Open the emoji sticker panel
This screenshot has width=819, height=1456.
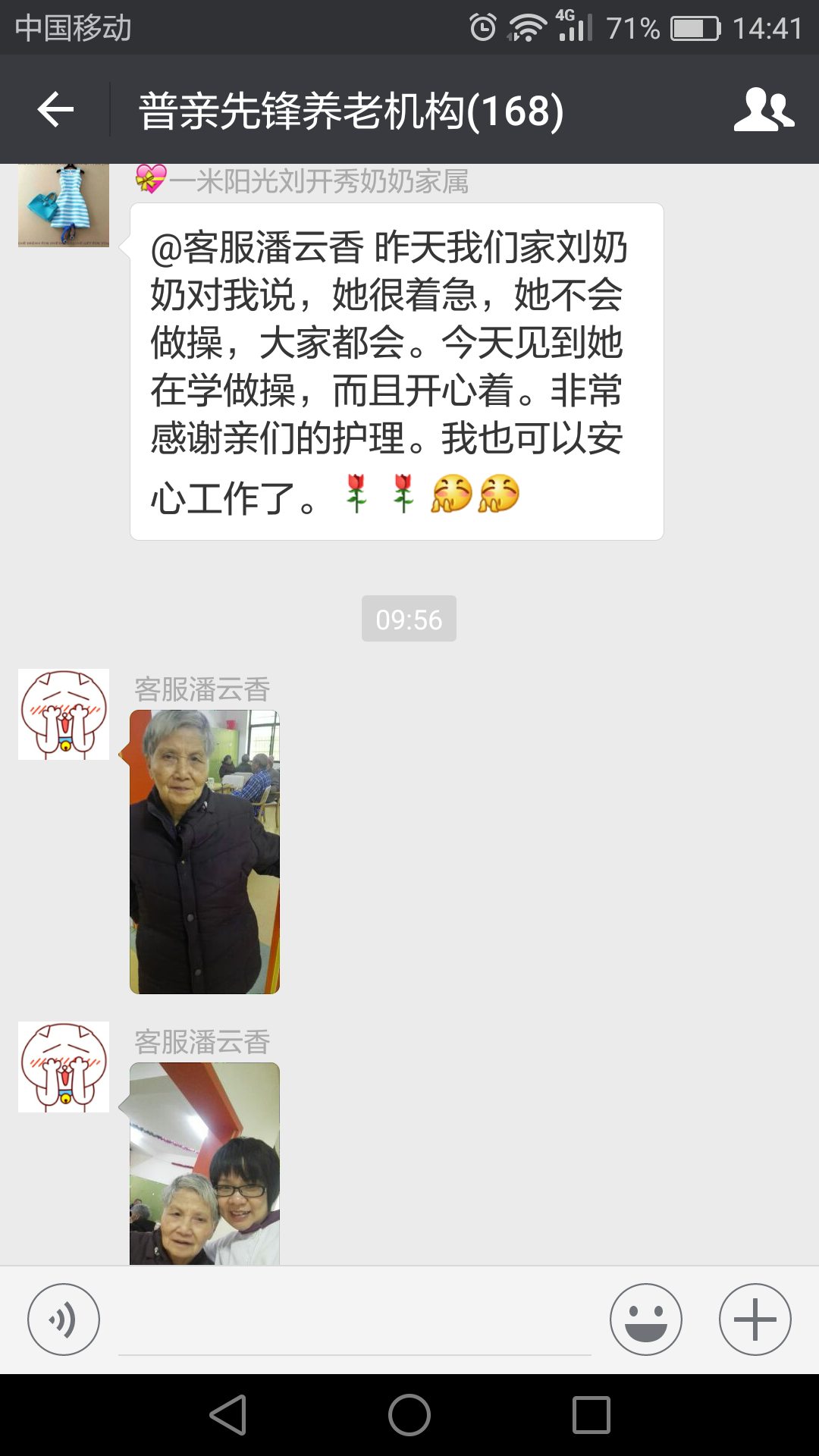click(645, 1319)
